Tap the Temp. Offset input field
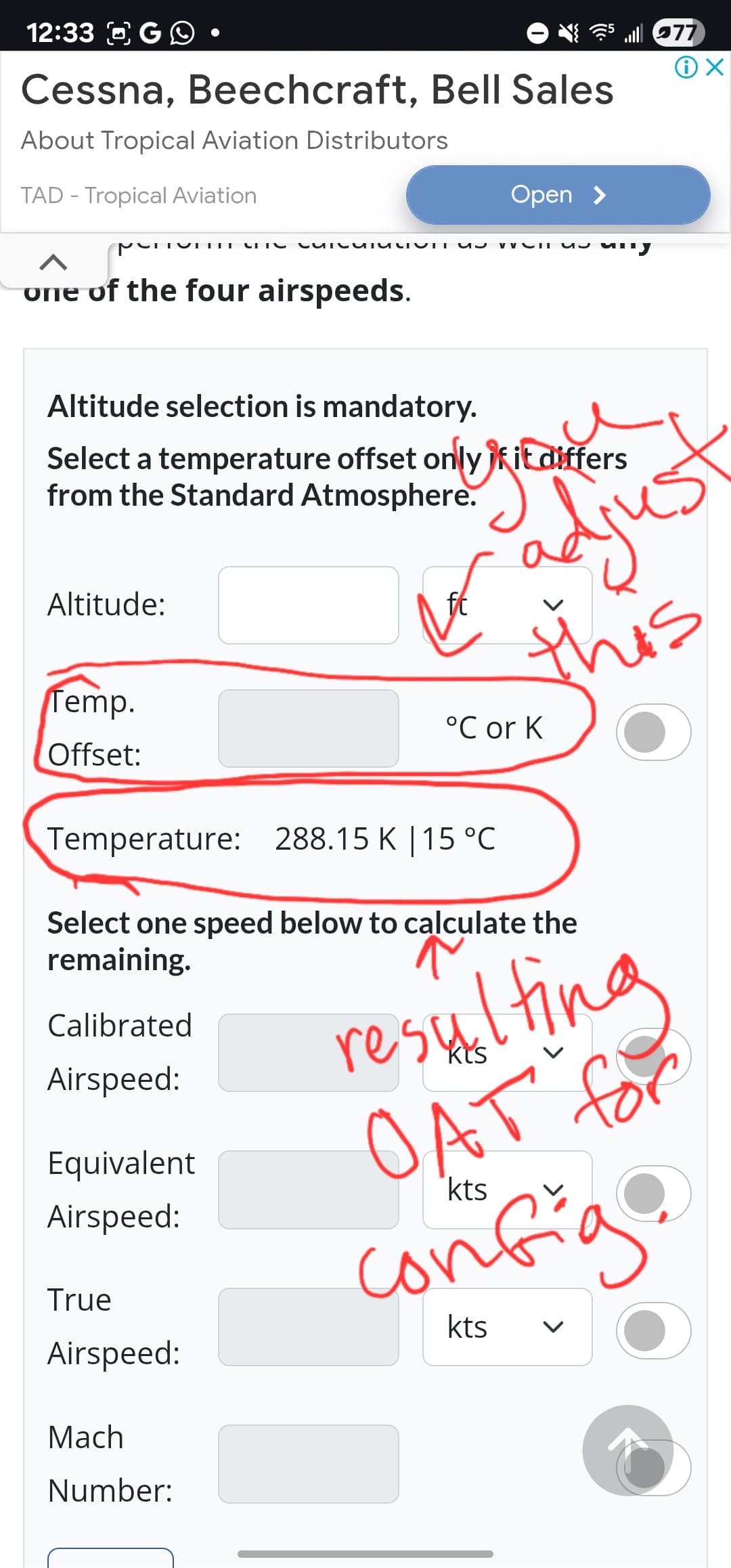The height and width of the screenshot is (1568, 731). coord(309,728)
